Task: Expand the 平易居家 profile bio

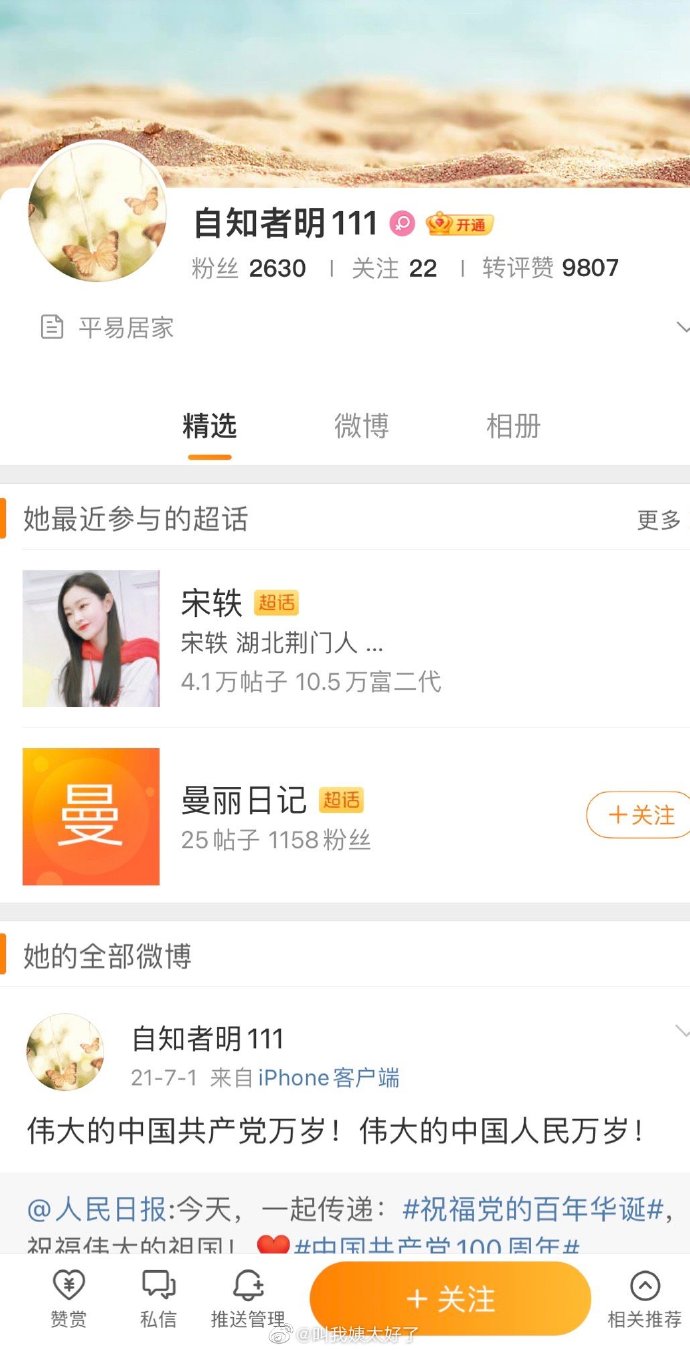Action: point(683,328)
